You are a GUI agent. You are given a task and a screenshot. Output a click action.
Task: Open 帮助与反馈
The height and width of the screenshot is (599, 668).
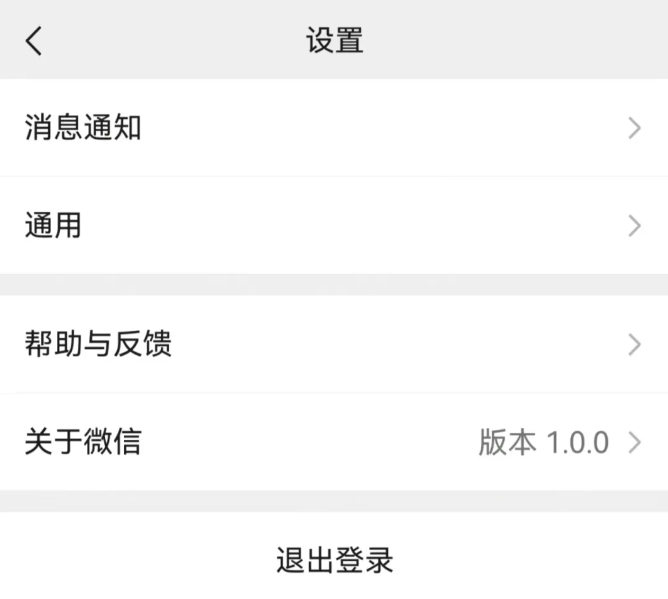pyautogui.click(x=334, y=344)
